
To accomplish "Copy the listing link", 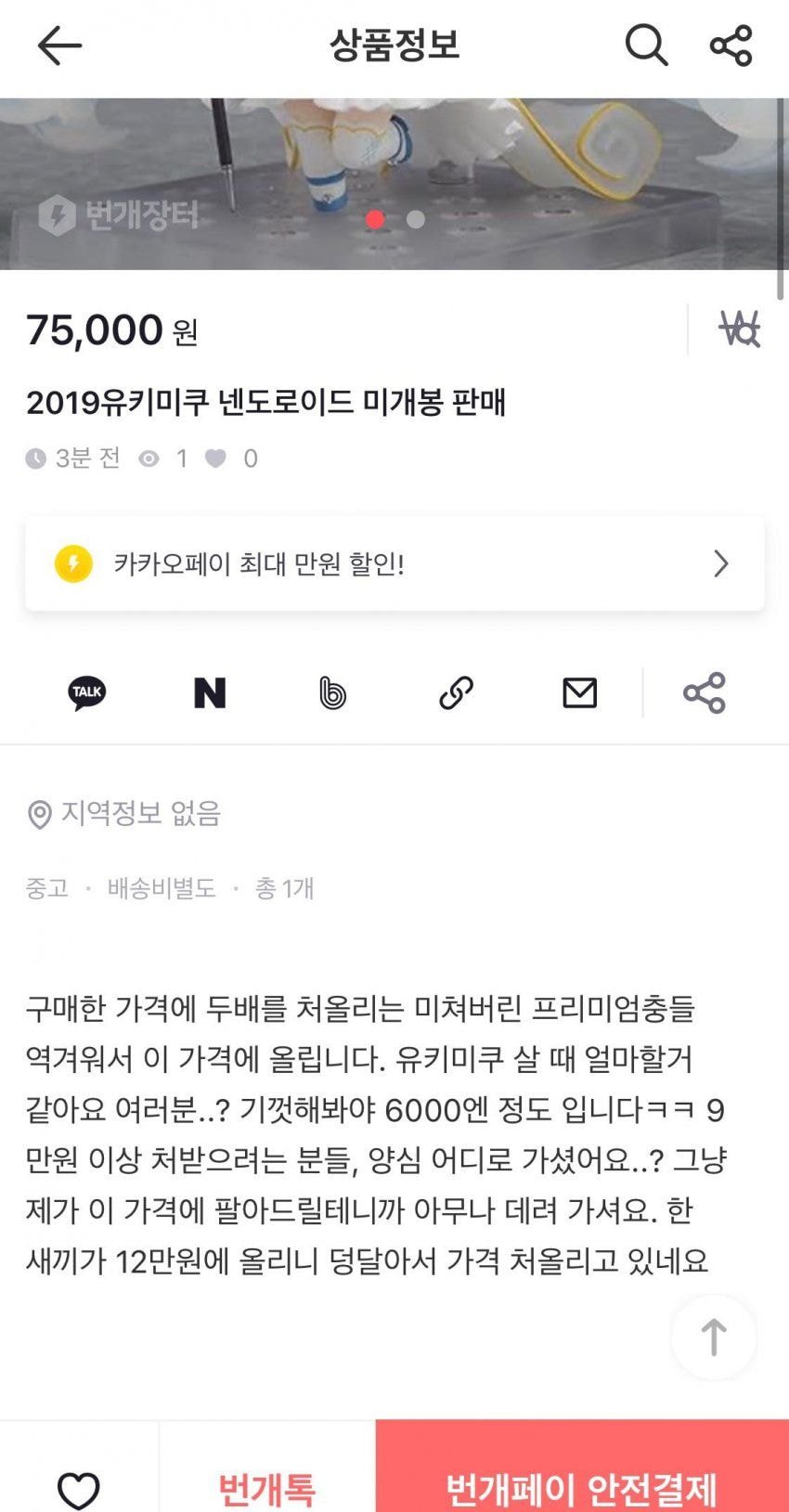I will (x=456, y=692).
